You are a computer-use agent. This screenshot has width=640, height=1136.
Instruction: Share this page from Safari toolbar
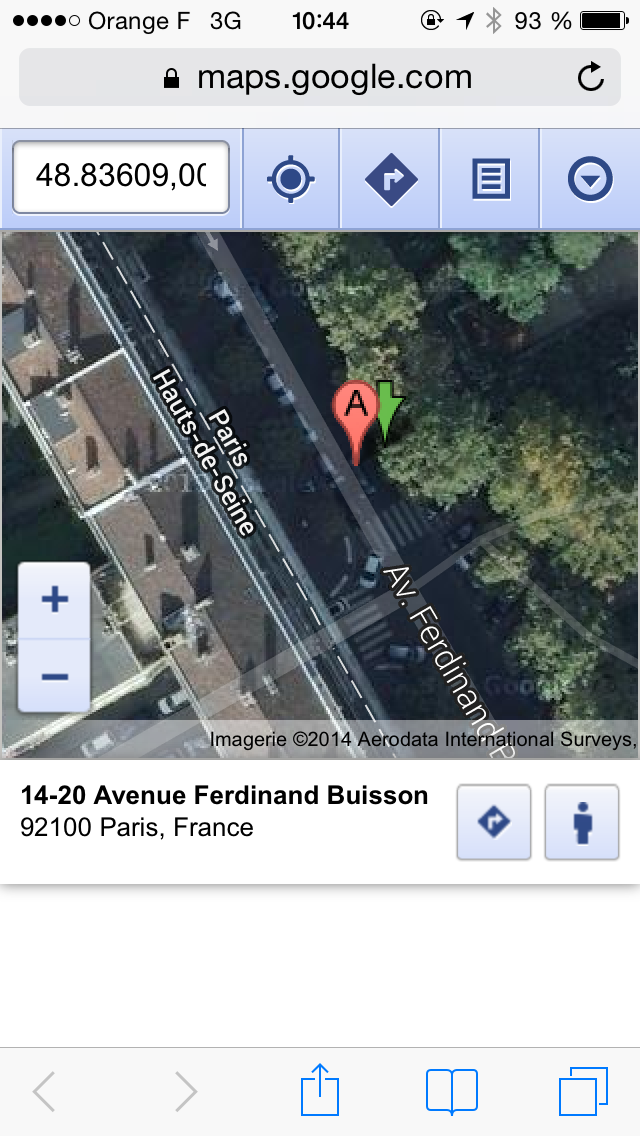(320, 1090)
